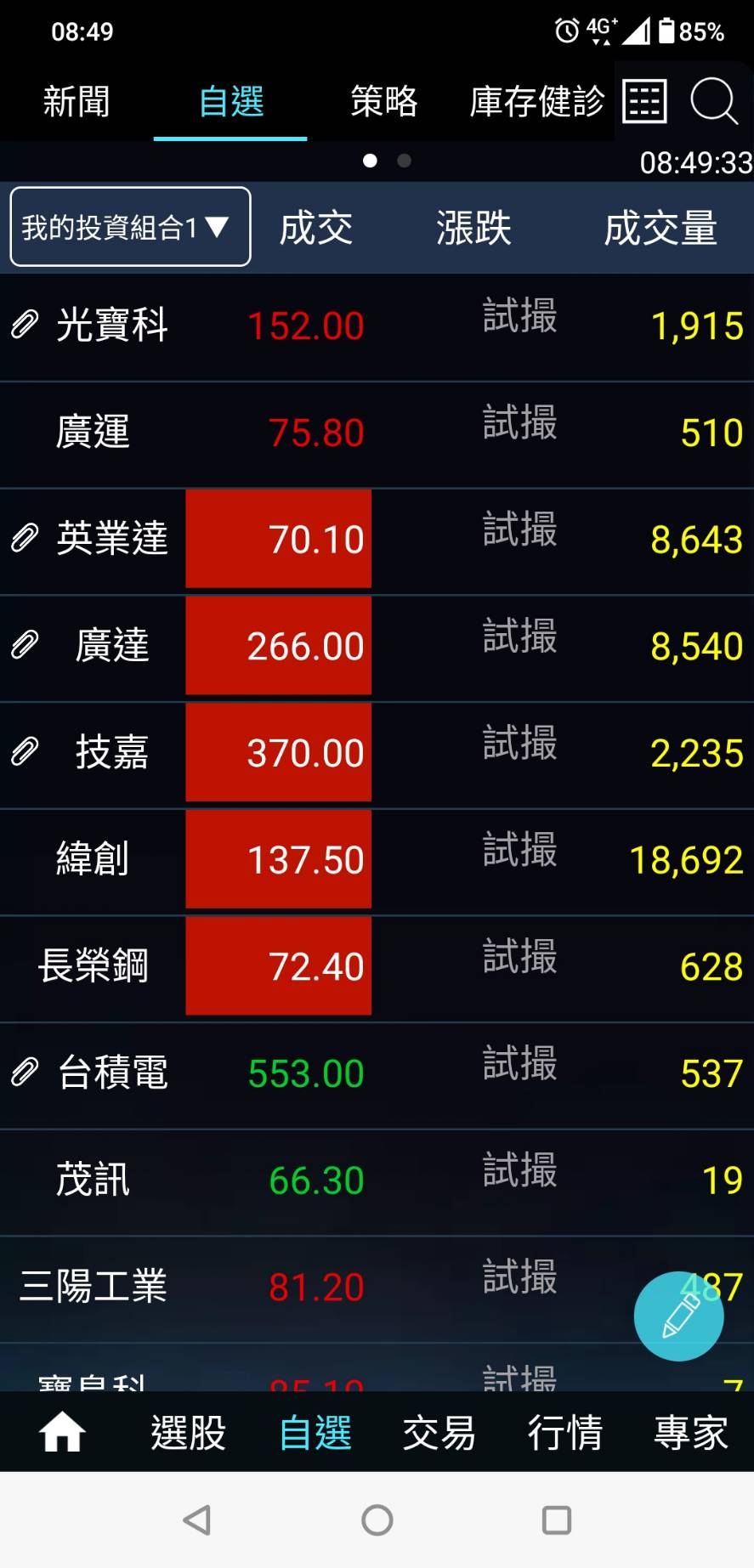Screen dimensions: 754x1568
Task: Open the 專家 bottom tab
Action: [691, 1433]
